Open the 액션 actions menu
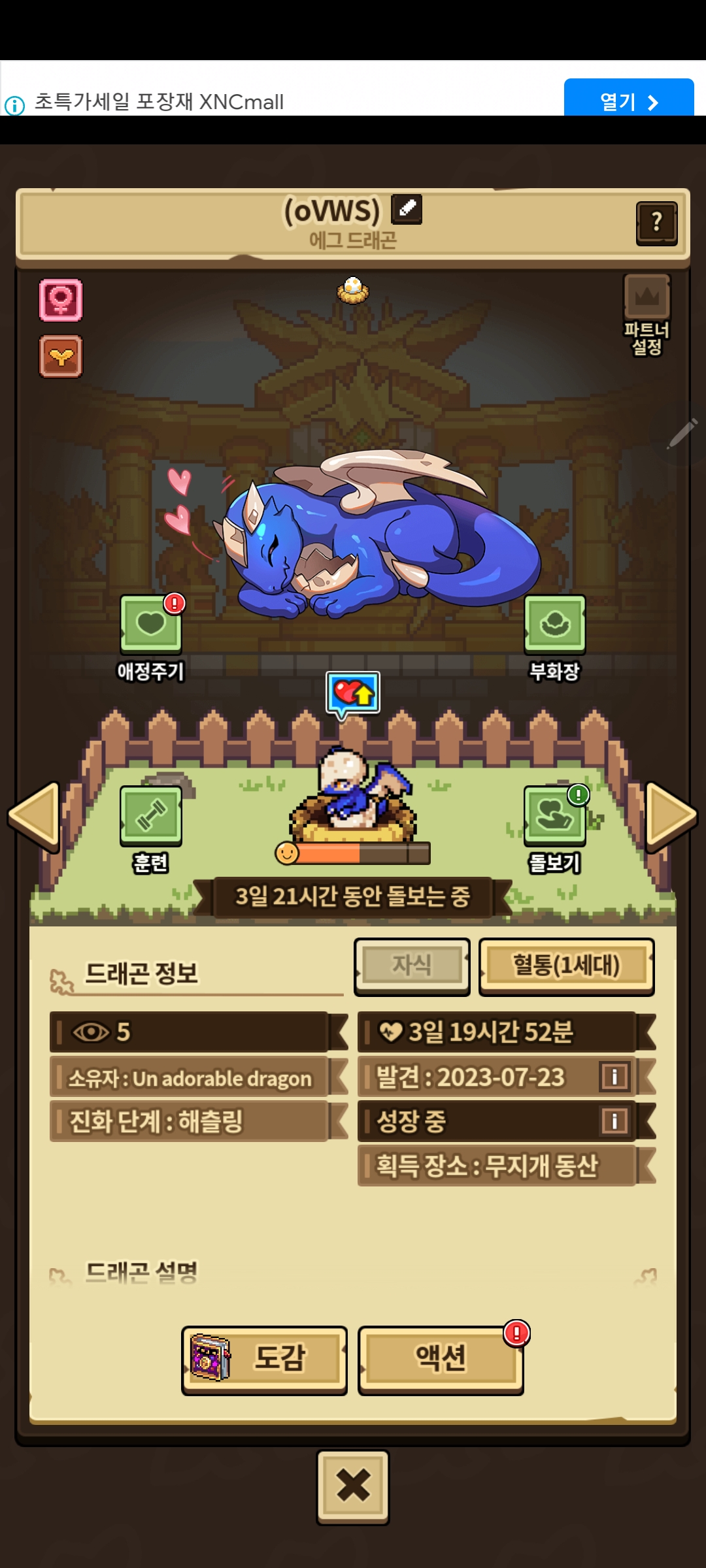Screen dimensions: 706x1568 [441, 1359]
